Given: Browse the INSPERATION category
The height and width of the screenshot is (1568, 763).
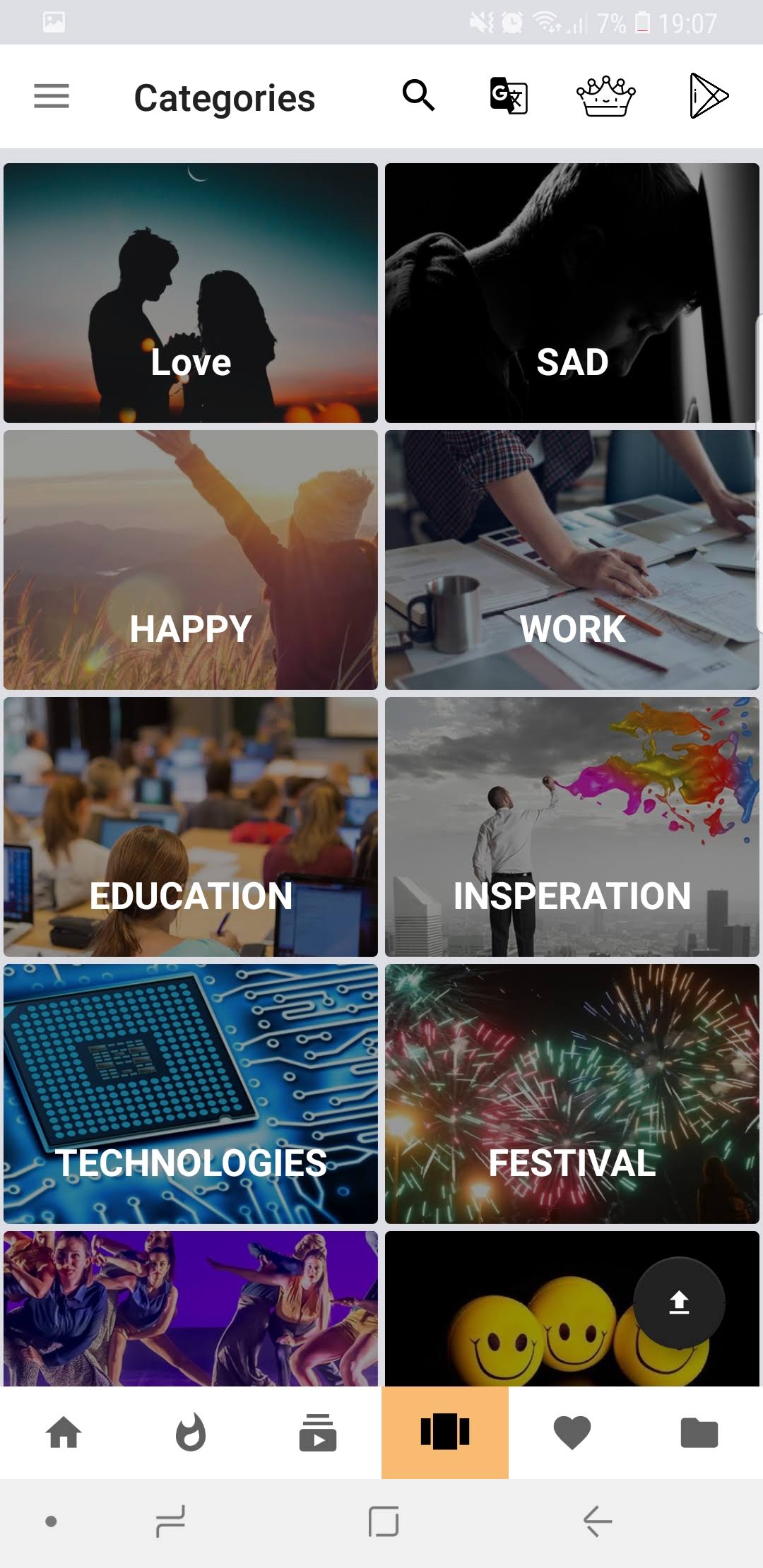Looking at the screenshot, I should pyautogui.click(x=572, y=827).
